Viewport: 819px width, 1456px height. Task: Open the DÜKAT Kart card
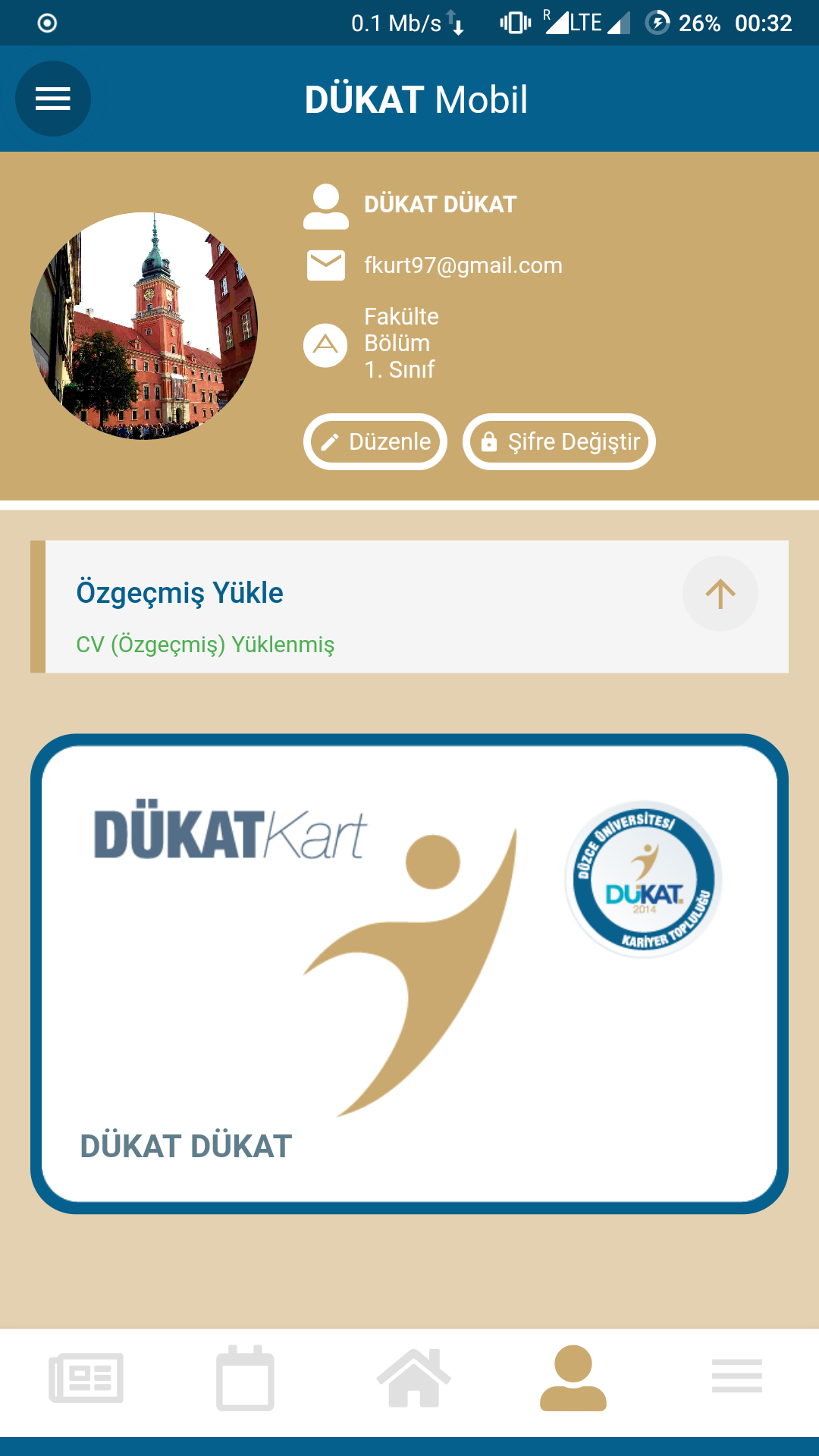tap(409, 974)
